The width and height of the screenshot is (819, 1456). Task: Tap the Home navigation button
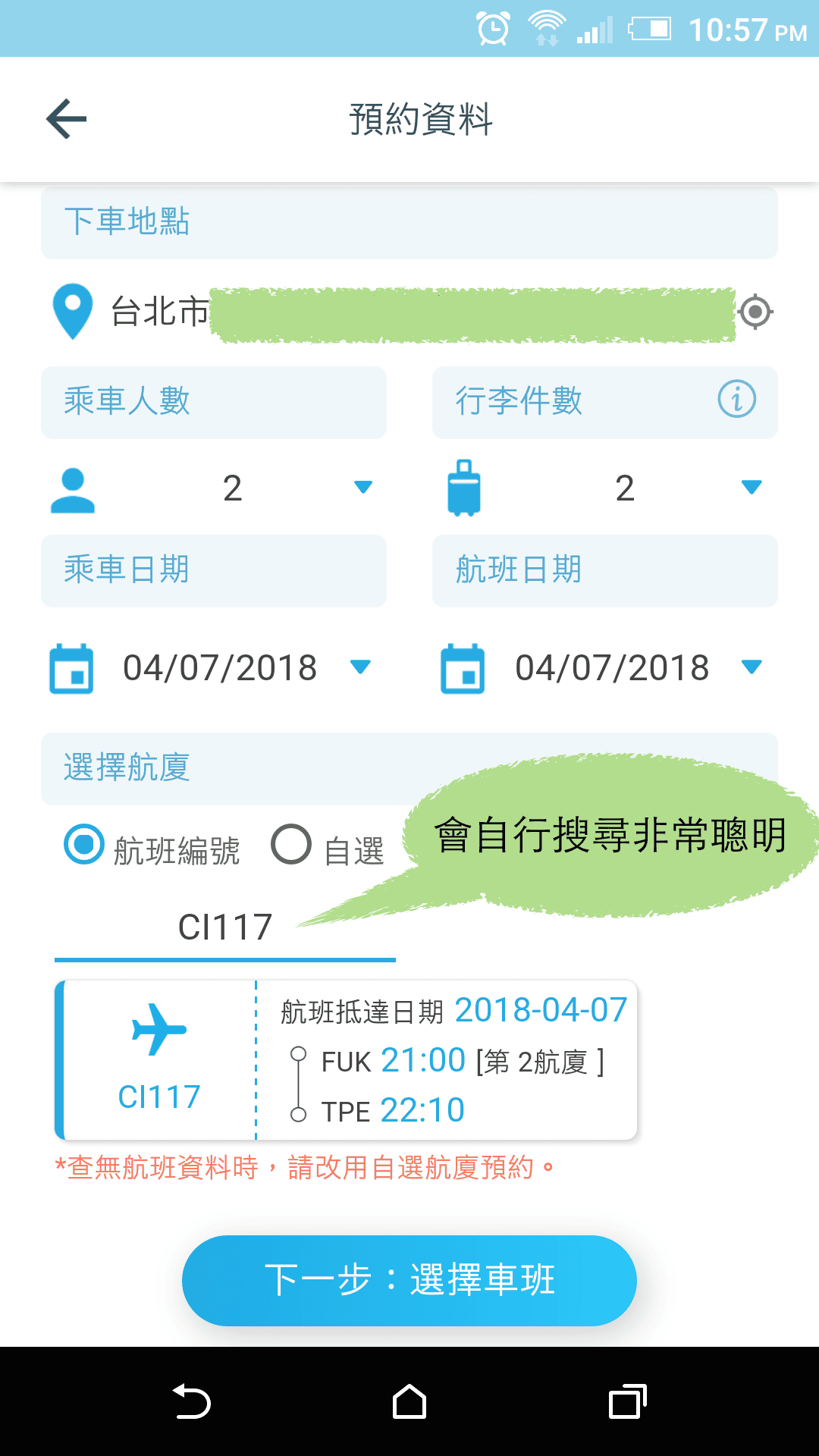click(x=409, y=1401)
